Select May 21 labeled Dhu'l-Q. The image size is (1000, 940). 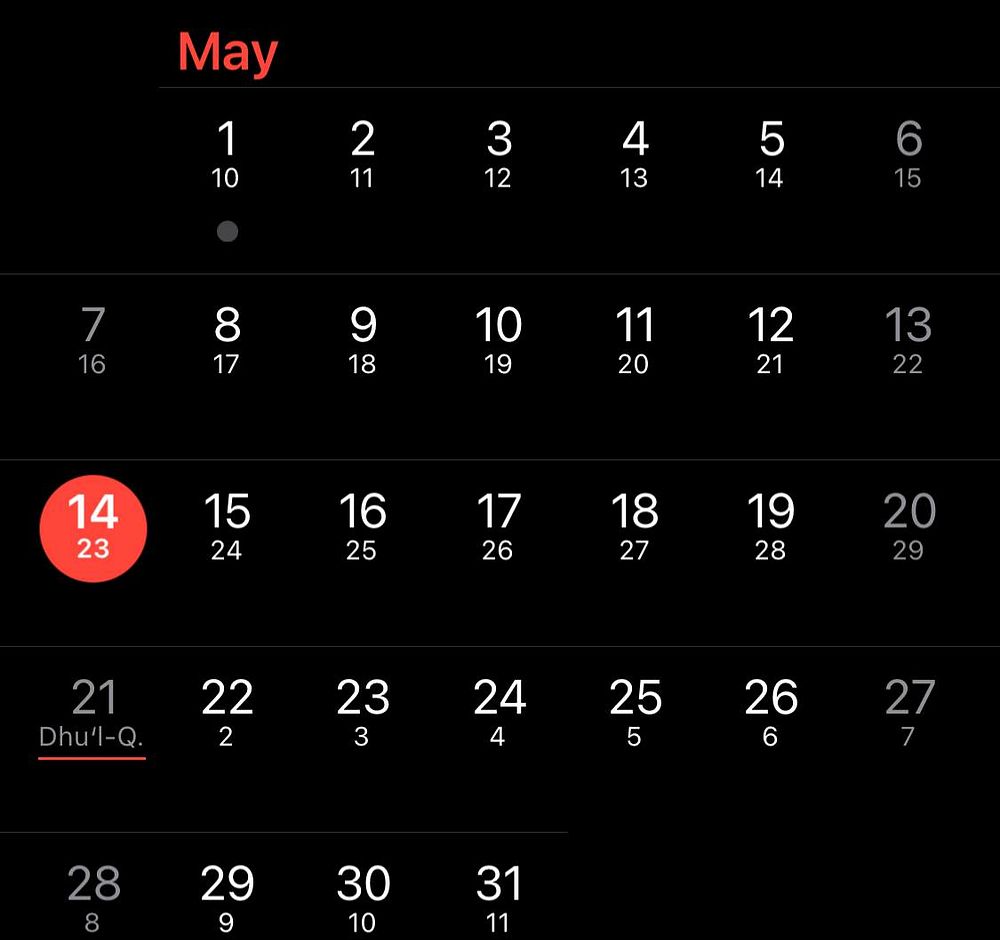coord(92,715)
